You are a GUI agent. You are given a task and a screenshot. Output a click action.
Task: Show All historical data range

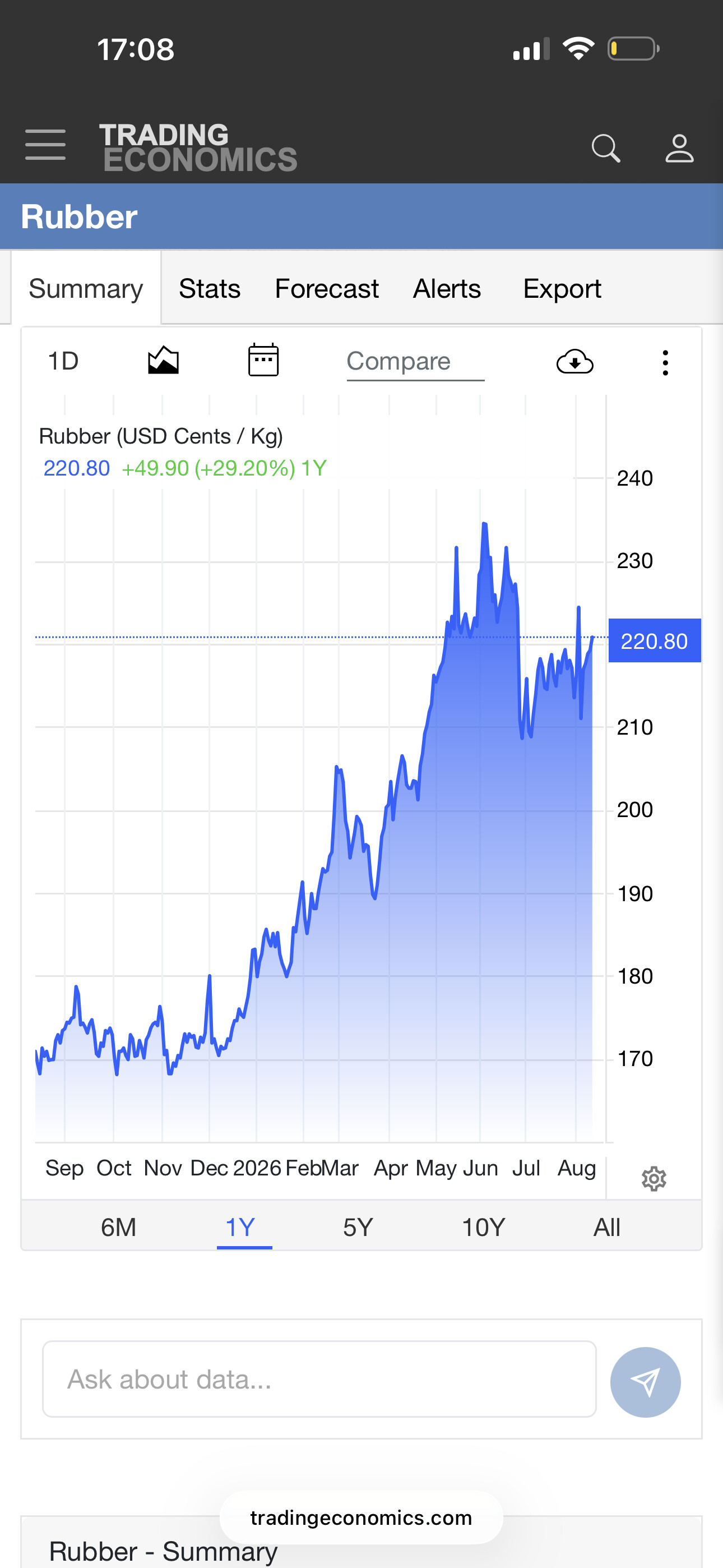[607, 1226]
